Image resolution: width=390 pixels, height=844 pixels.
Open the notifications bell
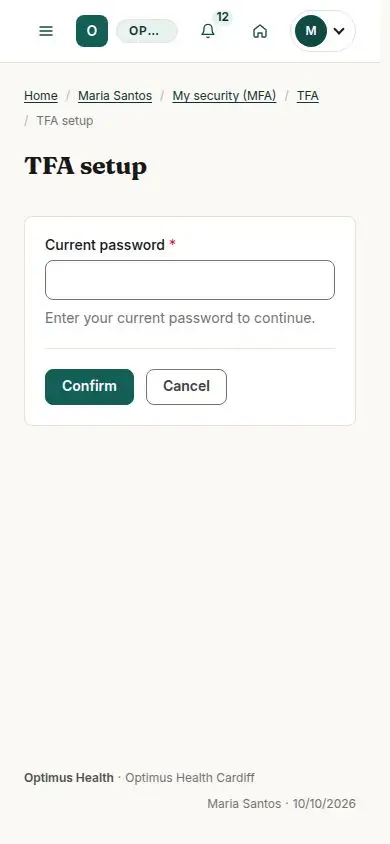[x=208, y=31]
